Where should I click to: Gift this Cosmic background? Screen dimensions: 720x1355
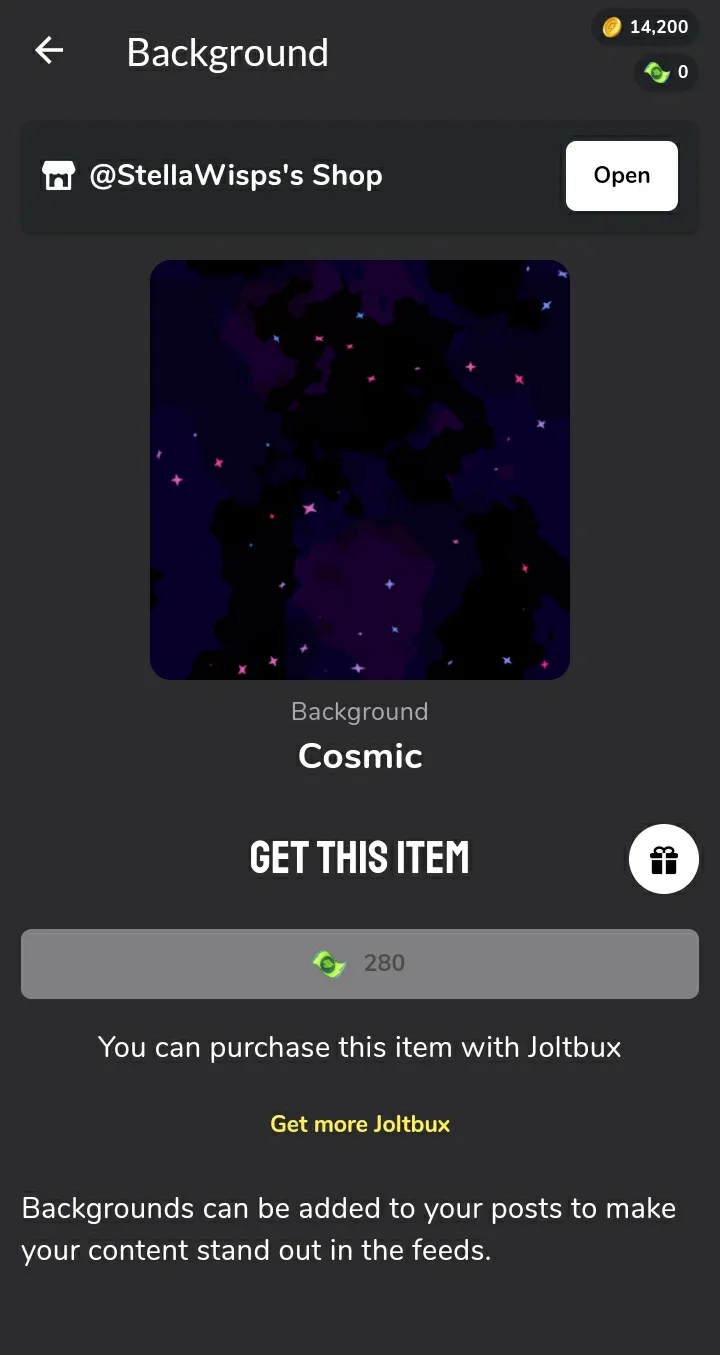[663, 859]
